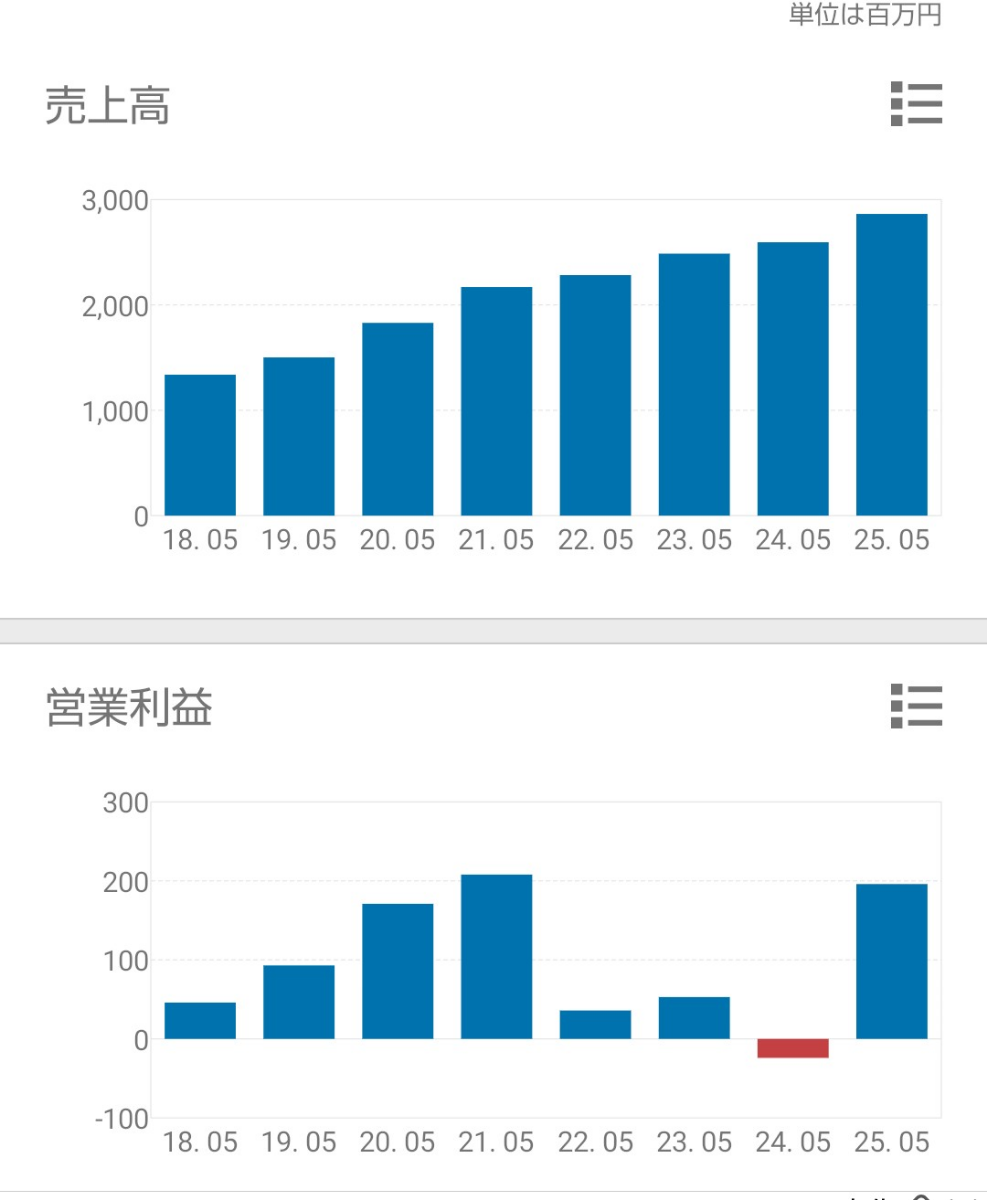Image resolution: width=987 pixels, height=1200 pixels.
Task: Click the 売上高 chart heading
Action: pyautogui.click(x=105, y=105)
